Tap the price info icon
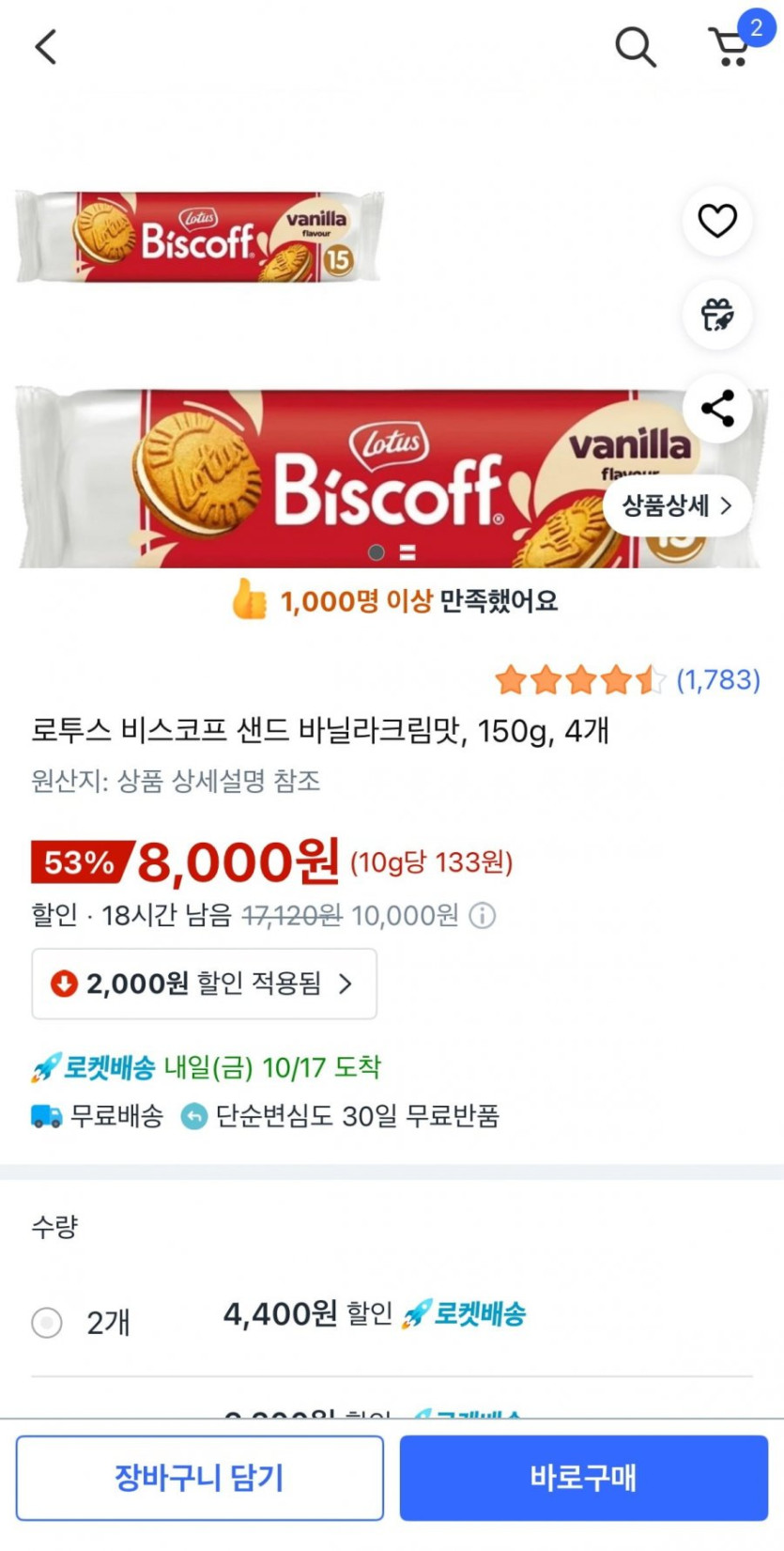Screen dimensions: 784x1551 click(x=483, y=915)
